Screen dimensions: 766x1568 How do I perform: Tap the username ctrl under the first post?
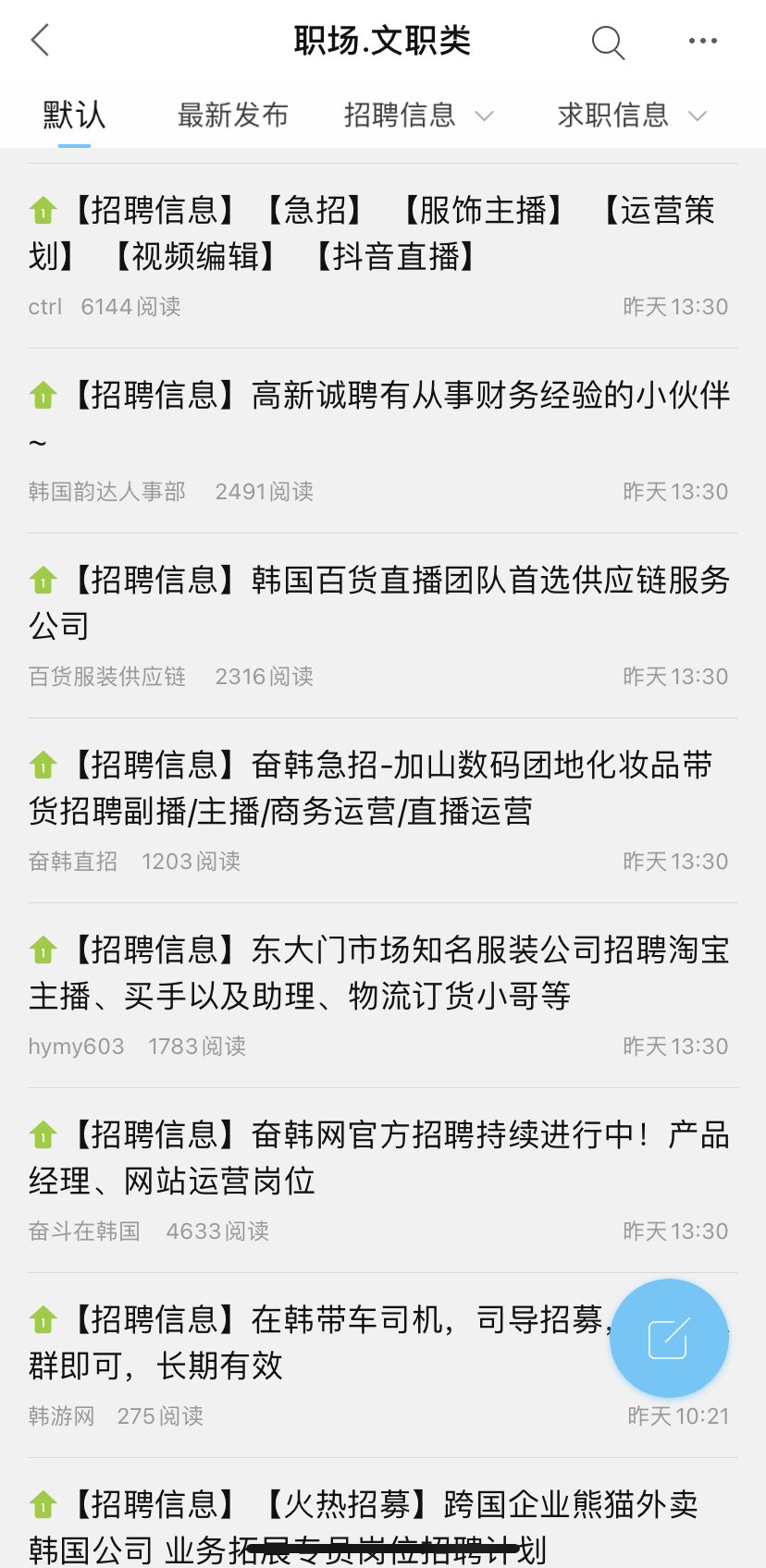coord(44,306)
